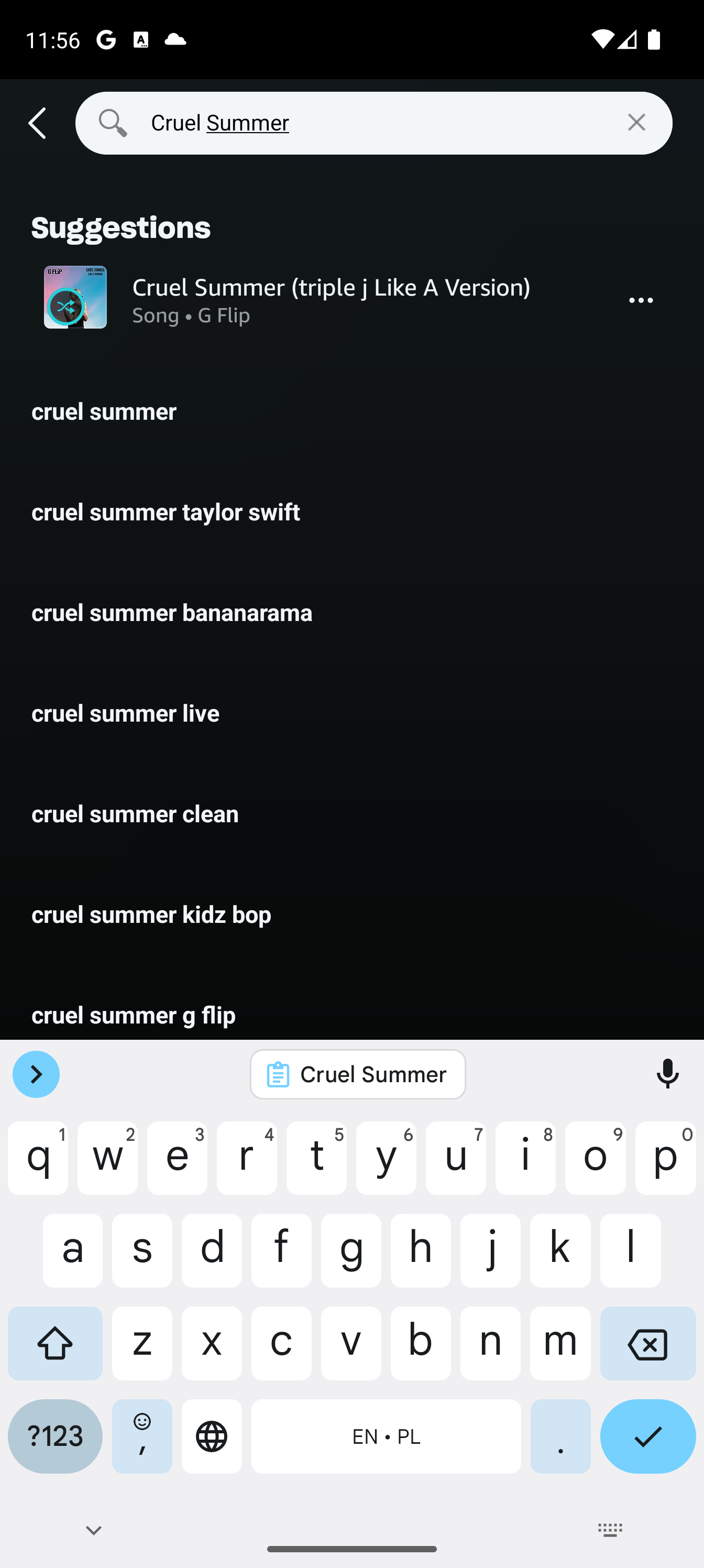Open more options for G Flip song
704x1568 pixels.
[641, 300]
